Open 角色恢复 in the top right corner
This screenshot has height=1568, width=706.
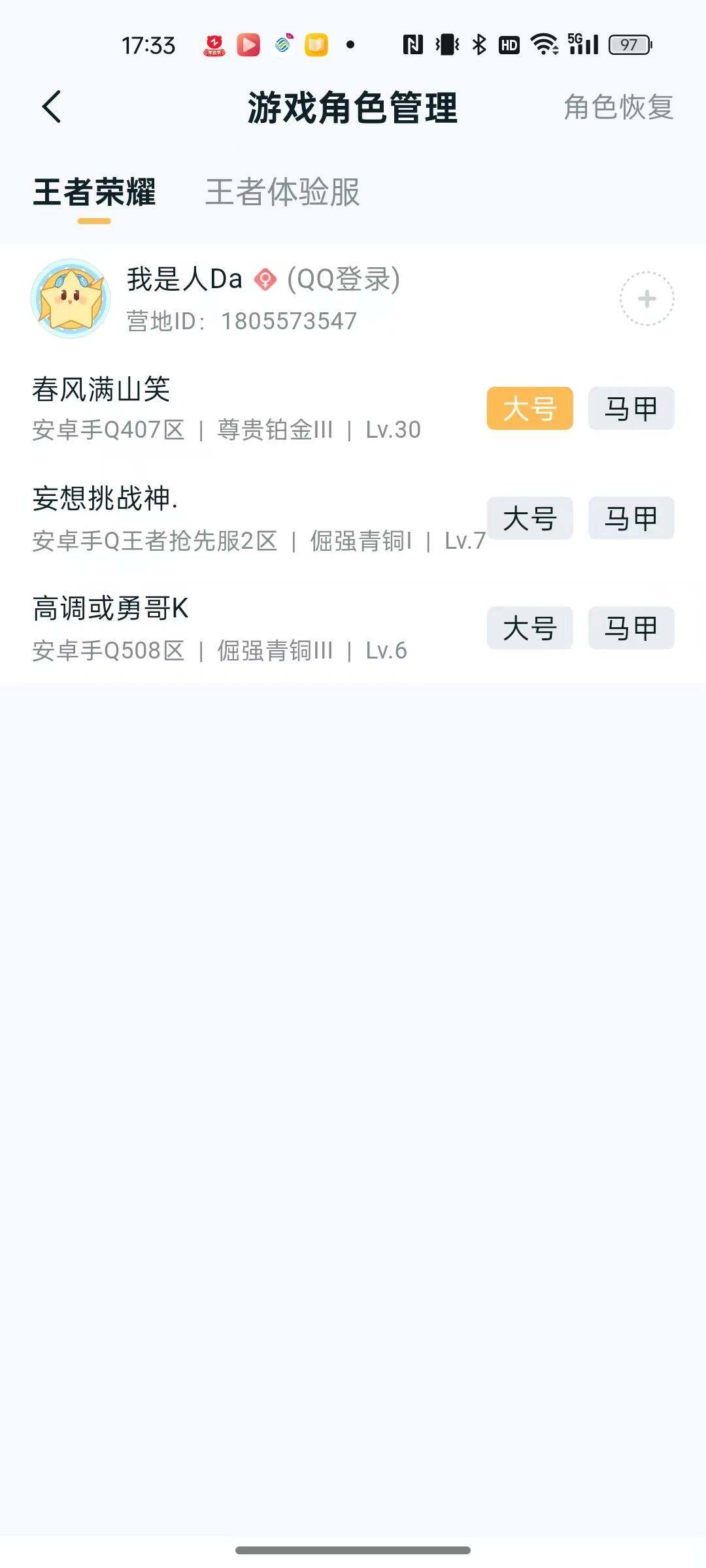pyautogui.click(x=618, y=108)
